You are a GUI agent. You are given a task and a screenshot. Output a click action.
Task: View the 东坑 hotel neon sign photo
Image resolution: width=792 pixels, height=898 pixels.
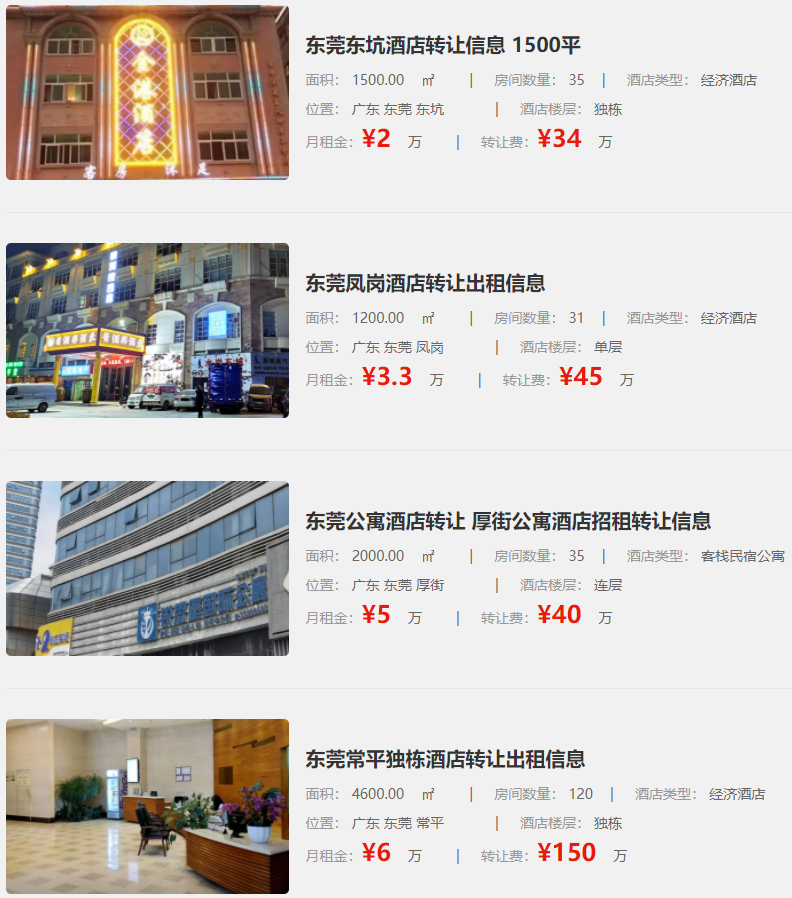click(x=147, y=92)
